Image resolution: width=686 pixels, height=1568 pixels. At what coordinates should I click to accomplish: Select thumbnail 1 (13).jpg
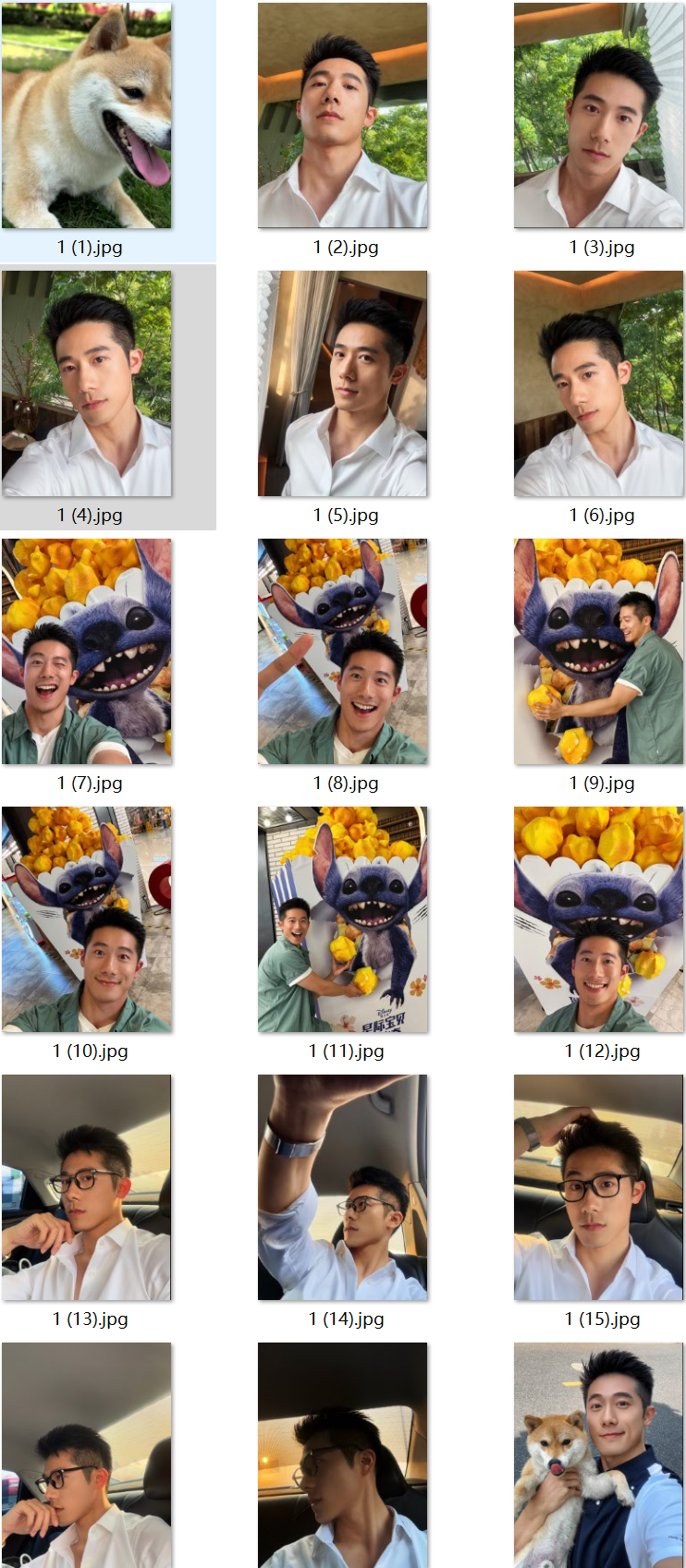click(x=87, y=1187)
